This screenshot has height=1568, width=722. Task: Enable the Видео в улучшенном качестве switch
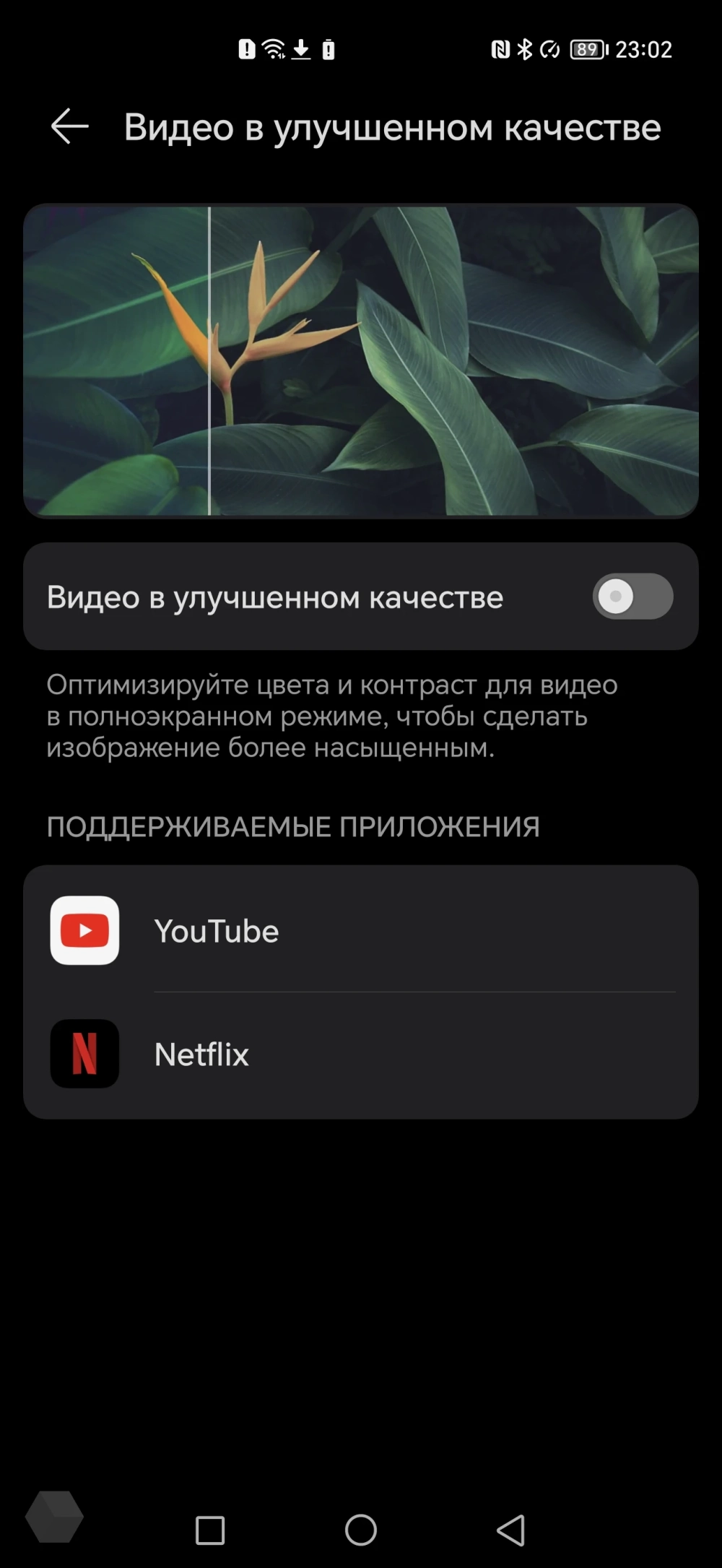pos(632,597)
